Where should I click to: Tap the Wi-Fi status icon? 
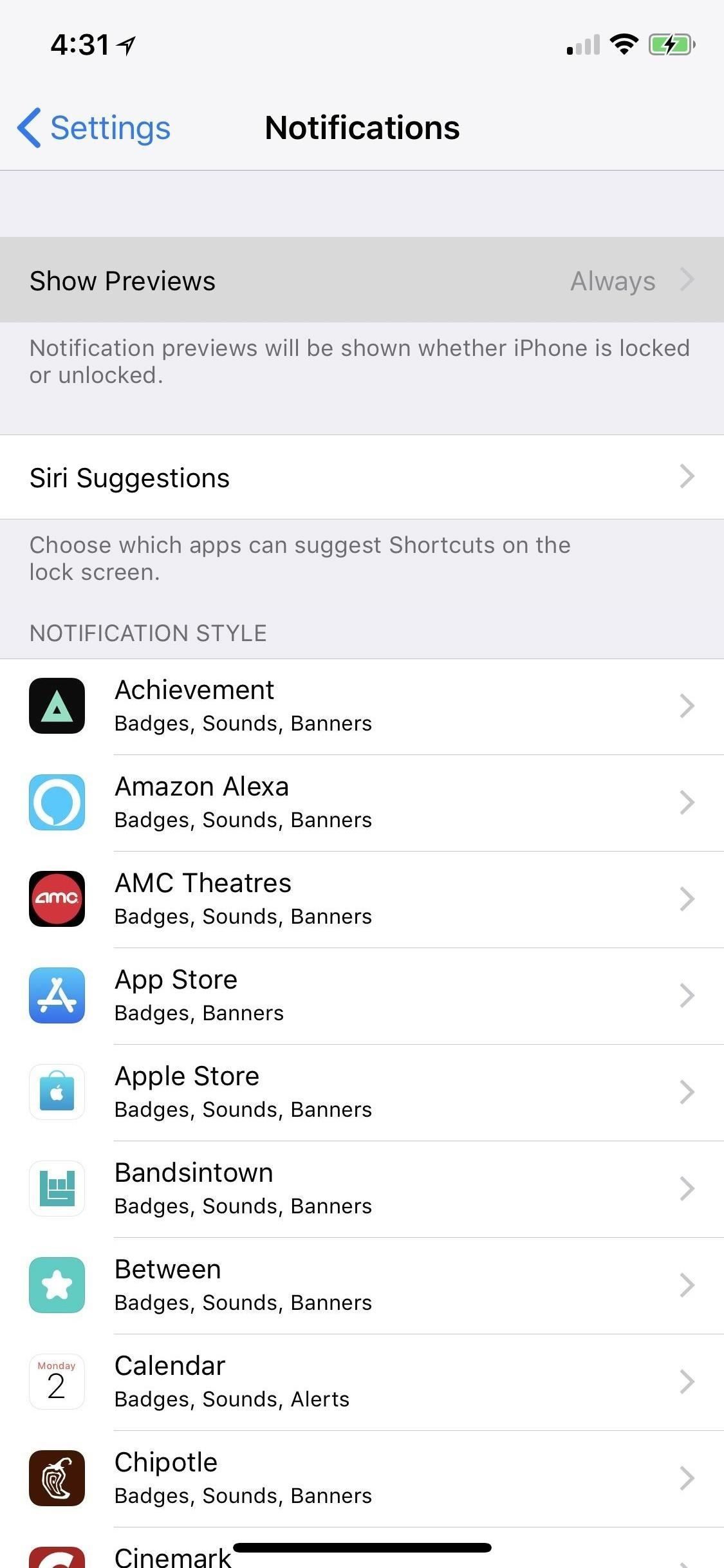623,44
